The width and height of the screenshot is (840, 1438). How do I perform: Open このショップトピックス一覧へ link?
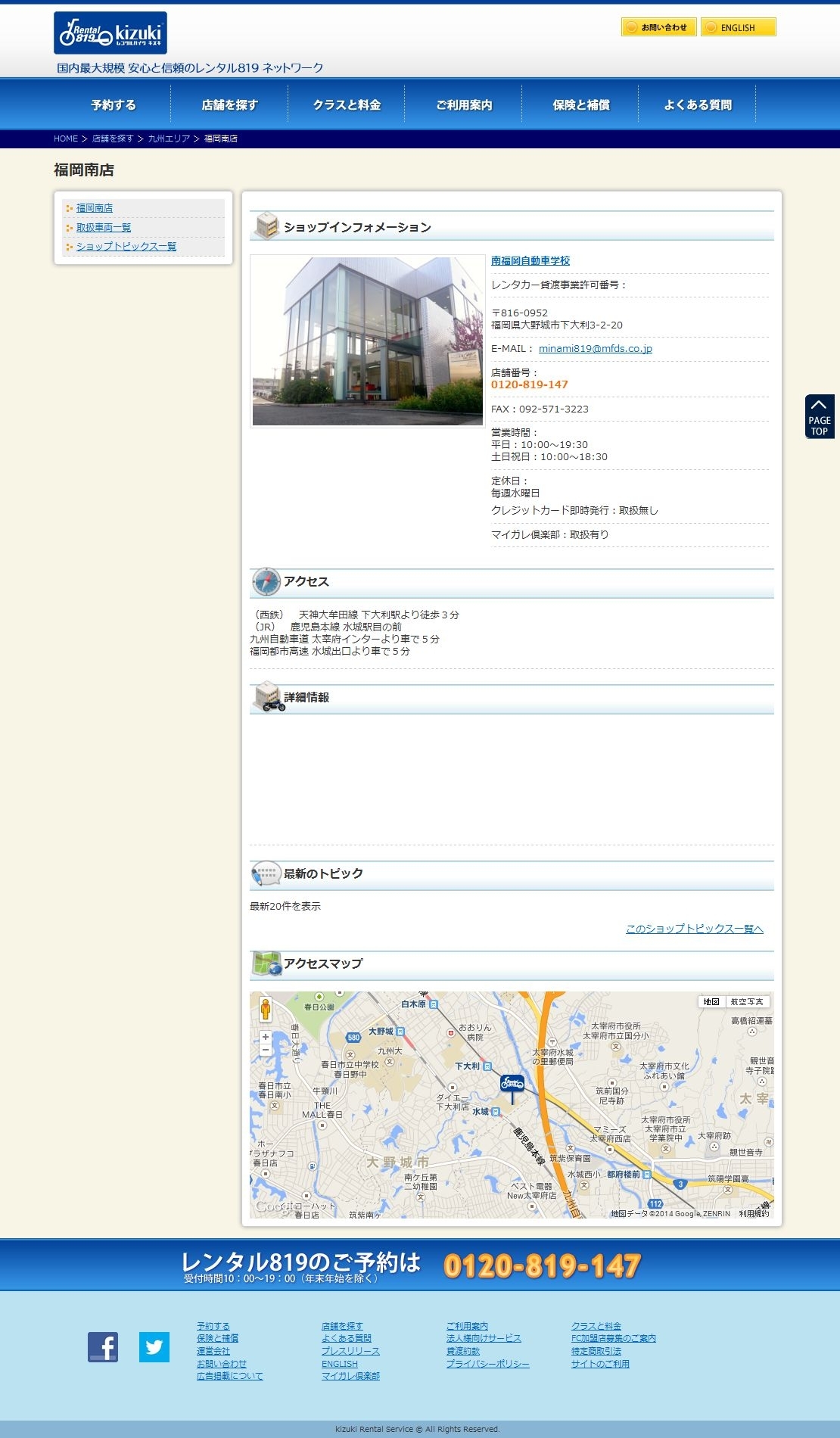click(x=694, y=929)
